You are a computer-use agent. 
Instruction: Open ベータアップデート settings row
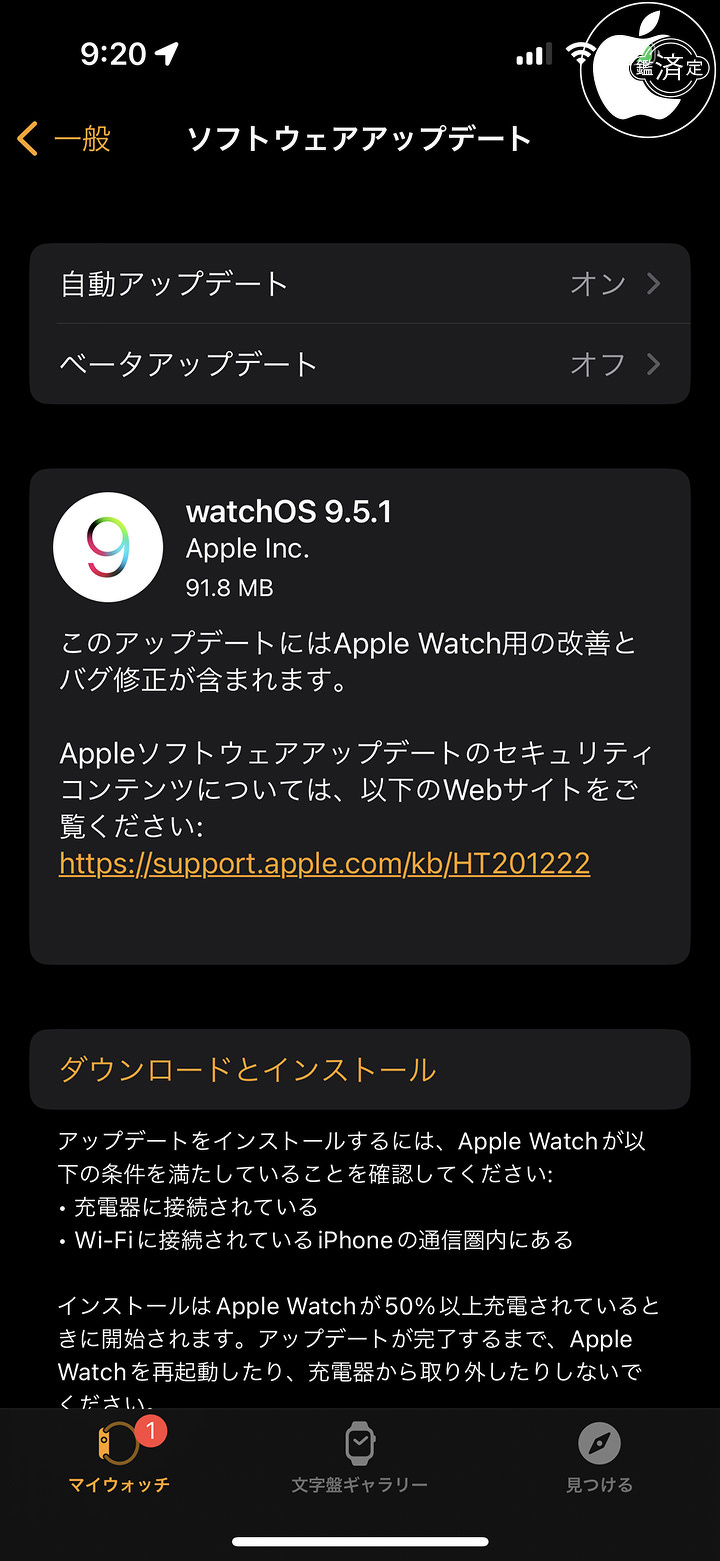360,364
